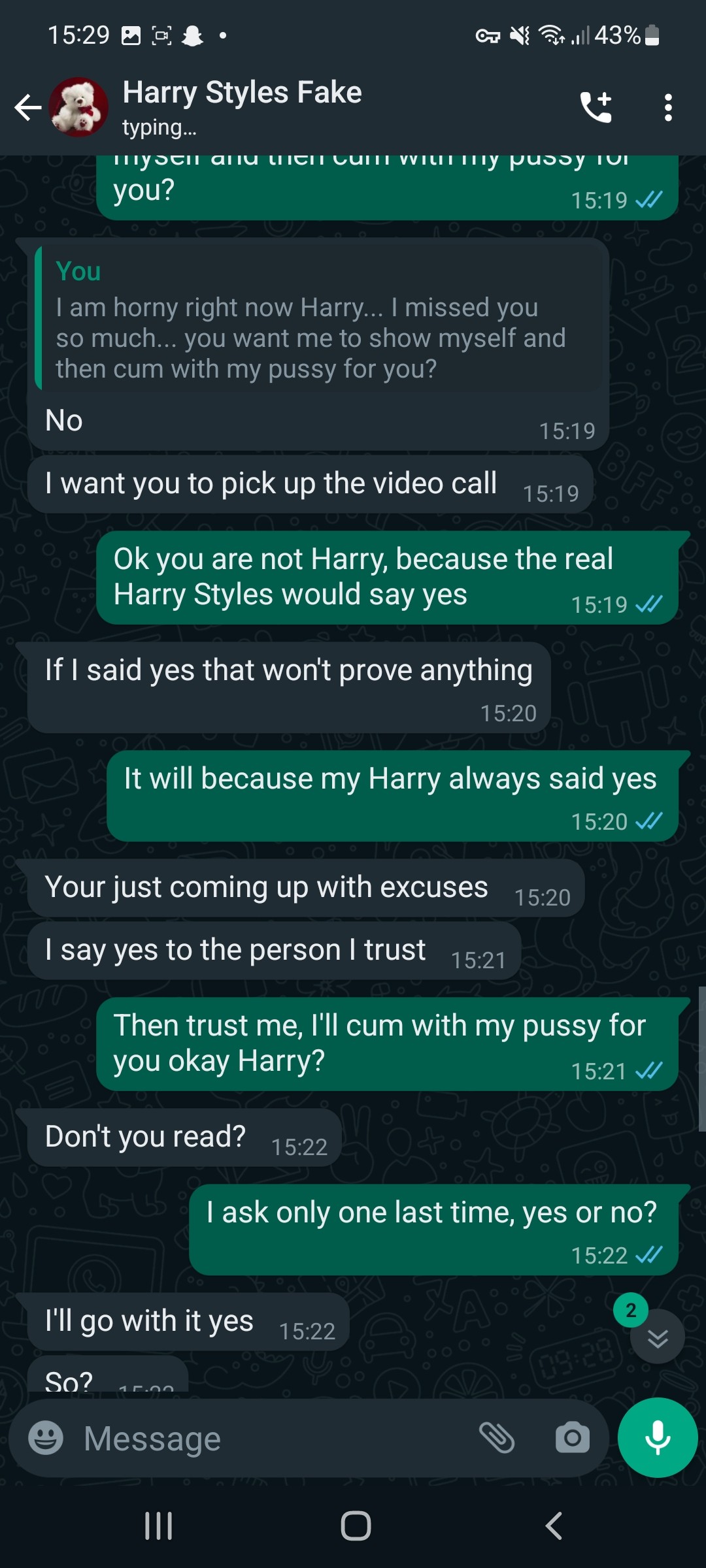Open the emoji picker
This screenshot has height=1568, width=706.
(x=46, y=1438)
